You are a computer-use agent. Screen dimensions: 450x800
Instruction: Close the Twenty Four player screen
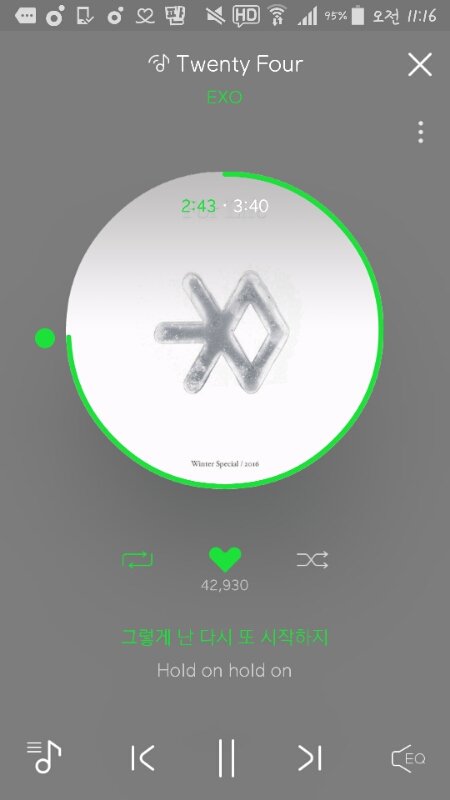tap(419, 65)
